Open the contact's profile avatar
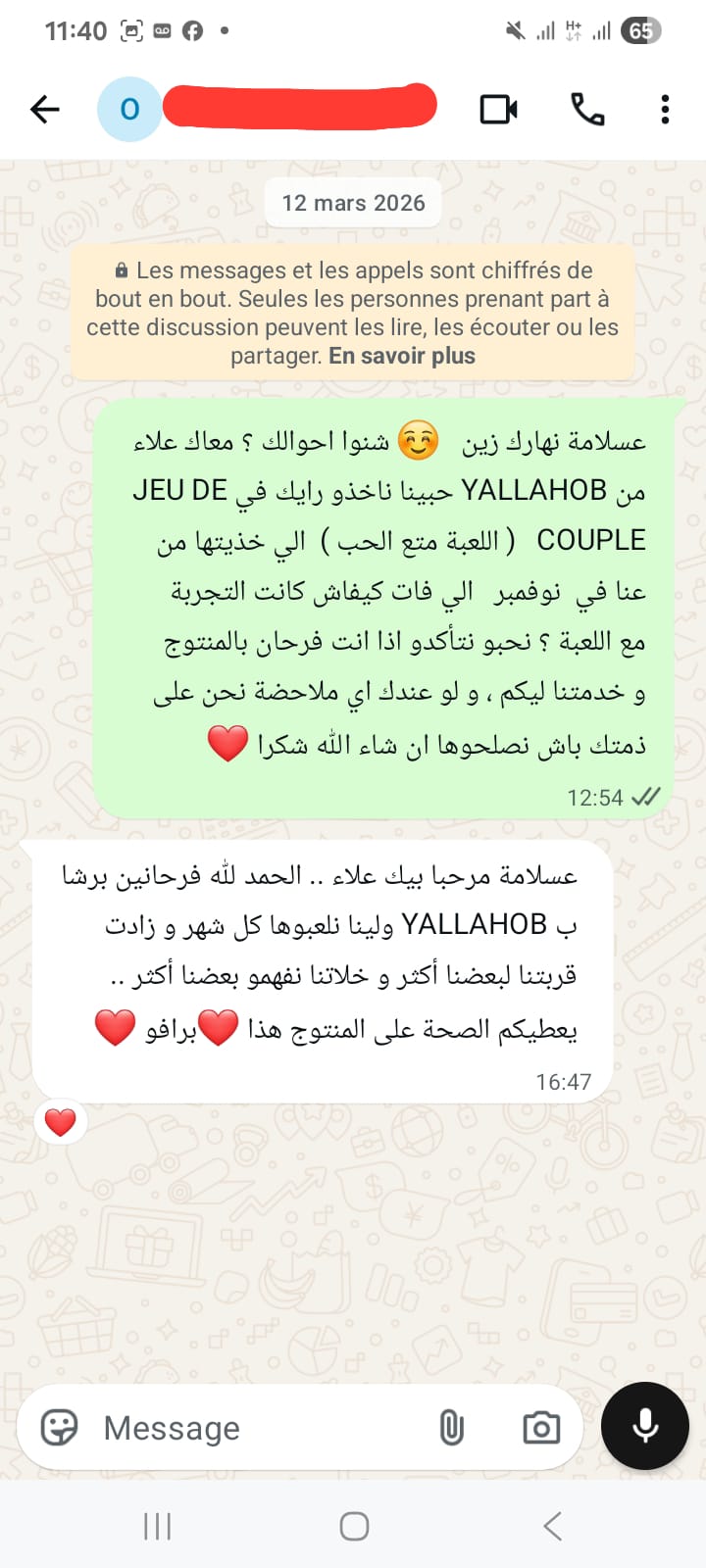This screenshot has height=1568, width=706. click(x=129, y=109)
